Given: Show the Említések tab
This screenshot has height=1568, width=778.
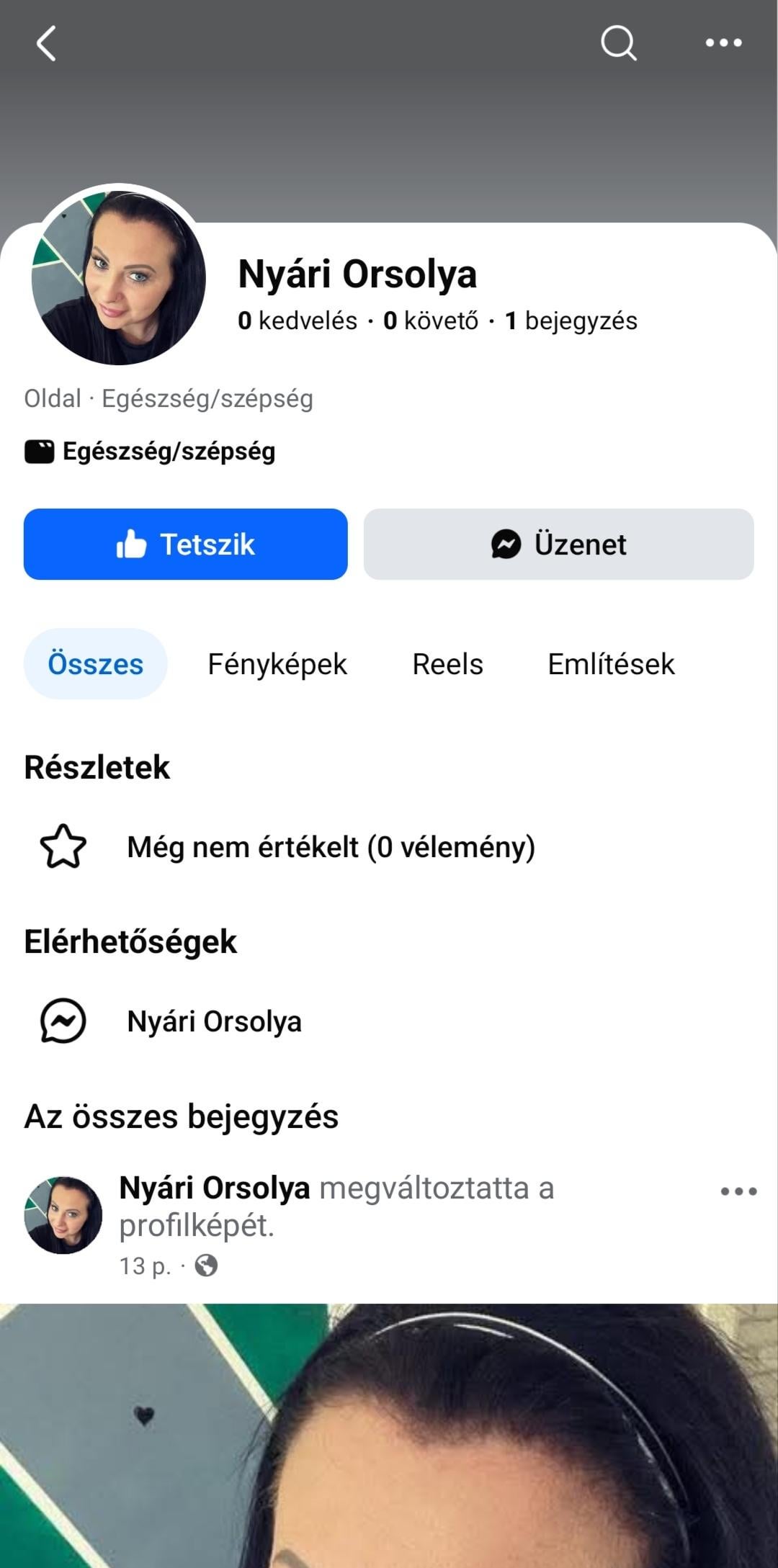Looking at the screenshot, I should [x=611, y=664].
